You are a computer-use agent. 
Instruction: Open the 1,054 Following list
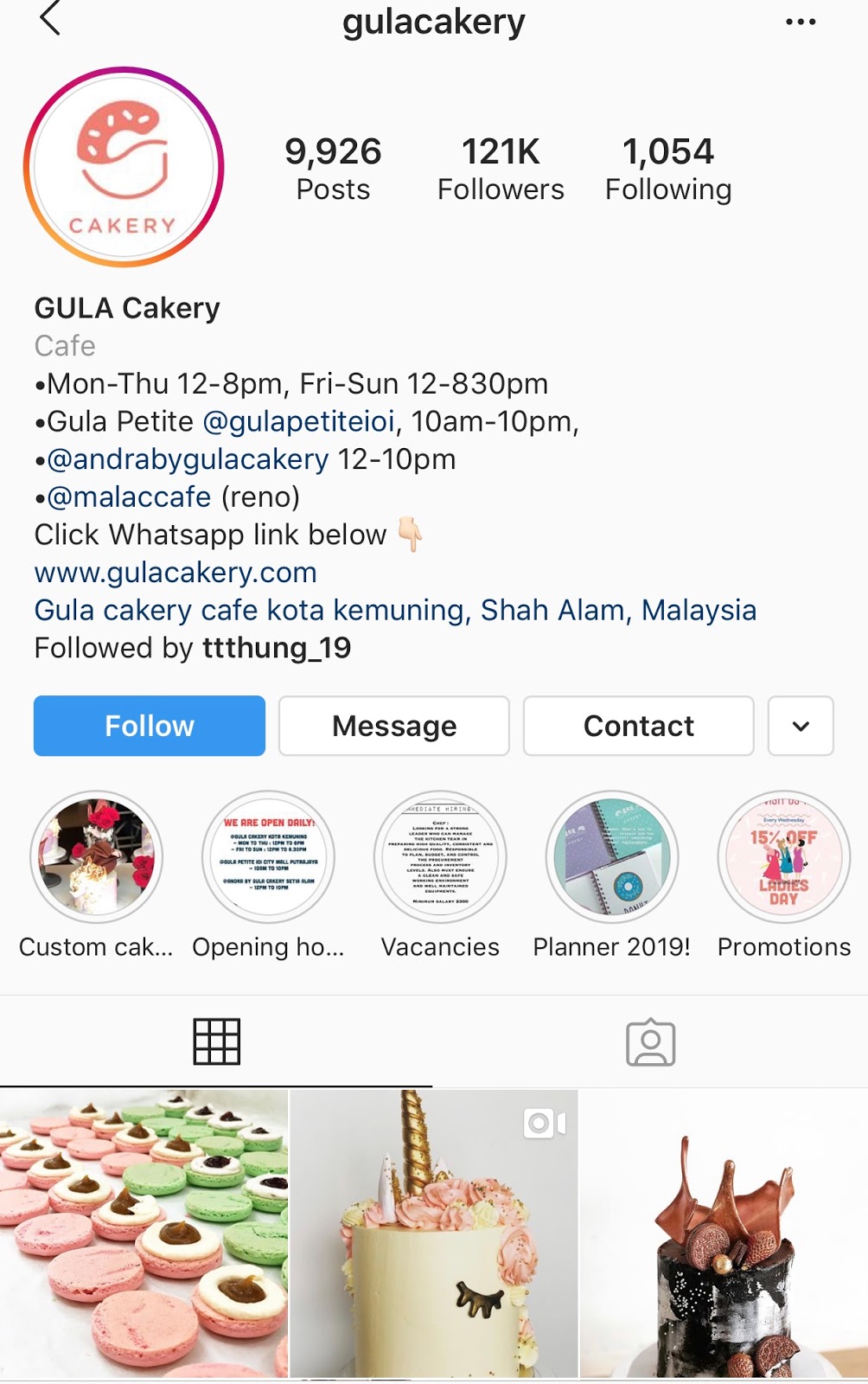pos(668,169)
